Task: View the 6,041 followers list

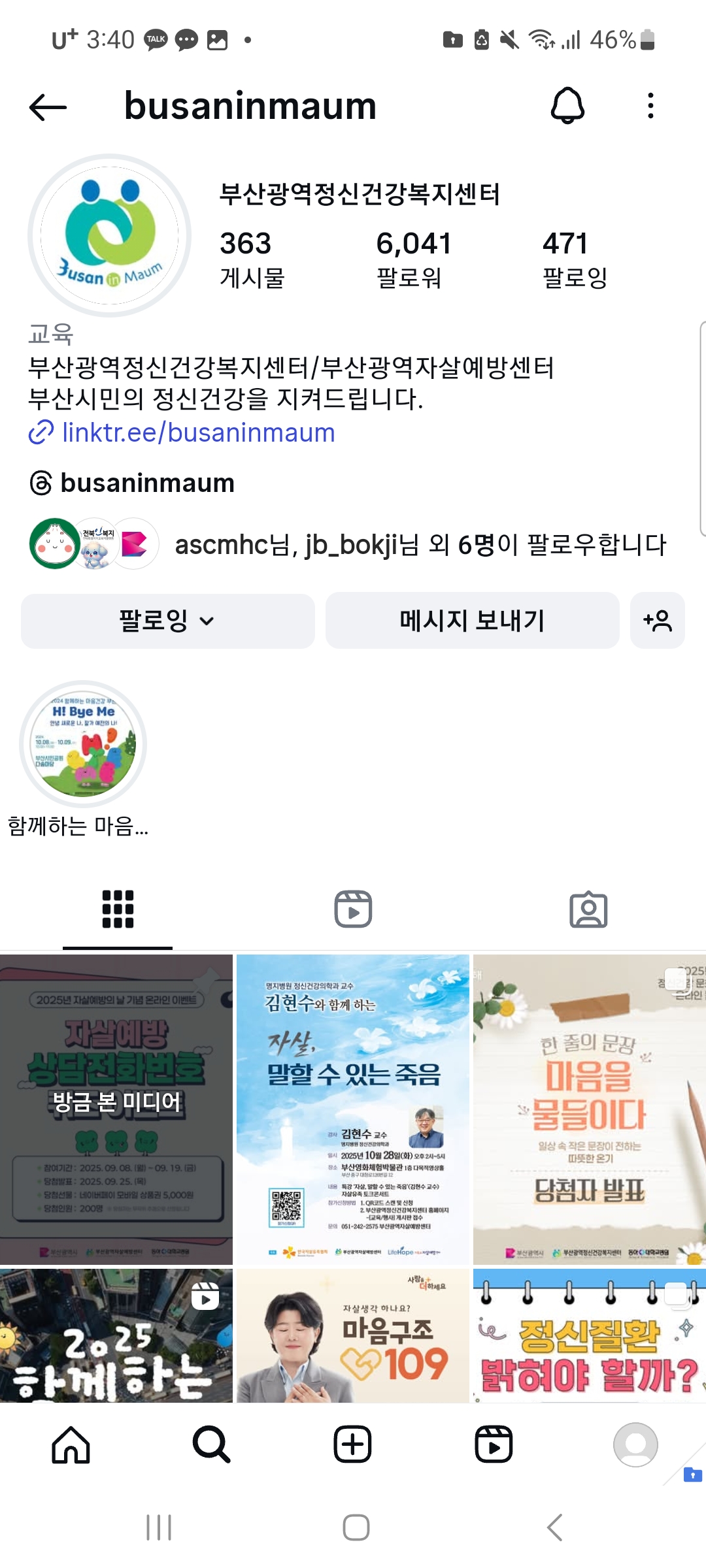Action: 413,259
